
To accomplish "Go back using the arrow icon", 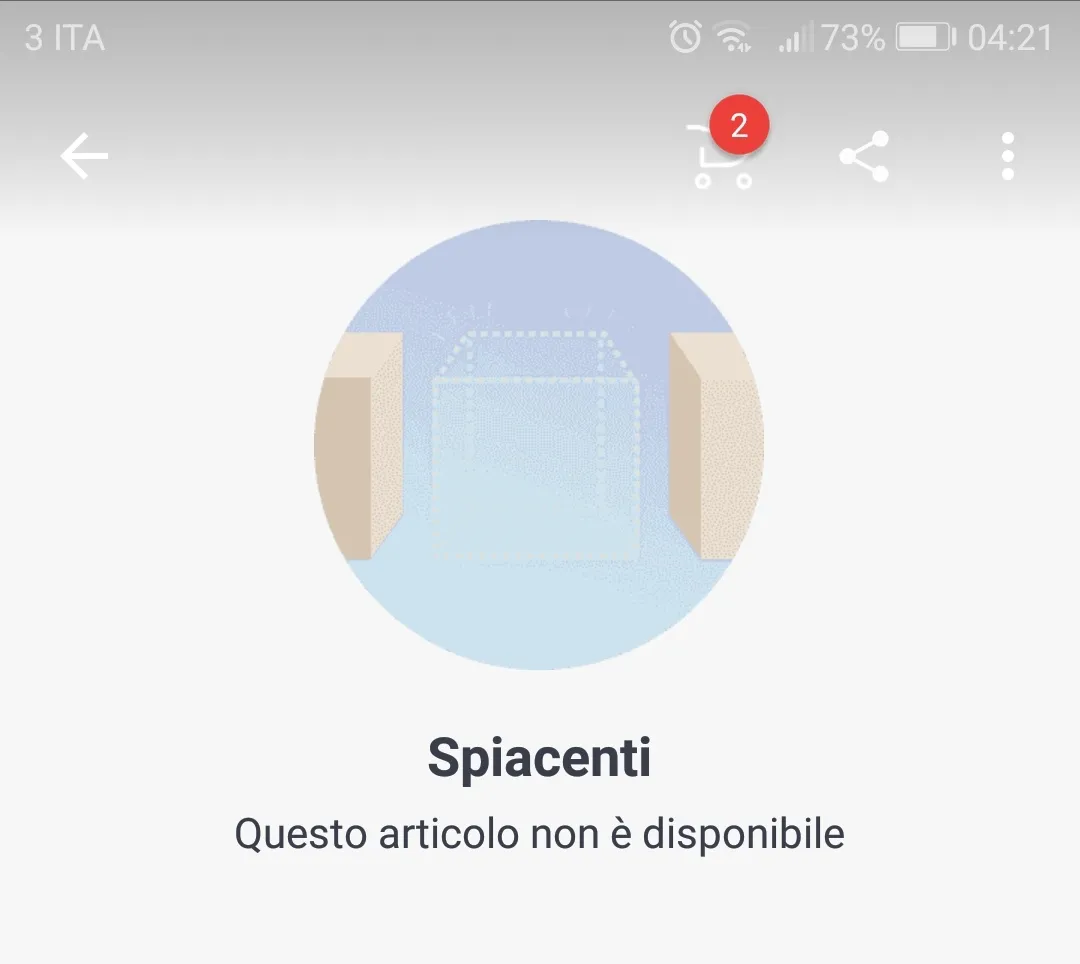I will (x=84, y=157).
